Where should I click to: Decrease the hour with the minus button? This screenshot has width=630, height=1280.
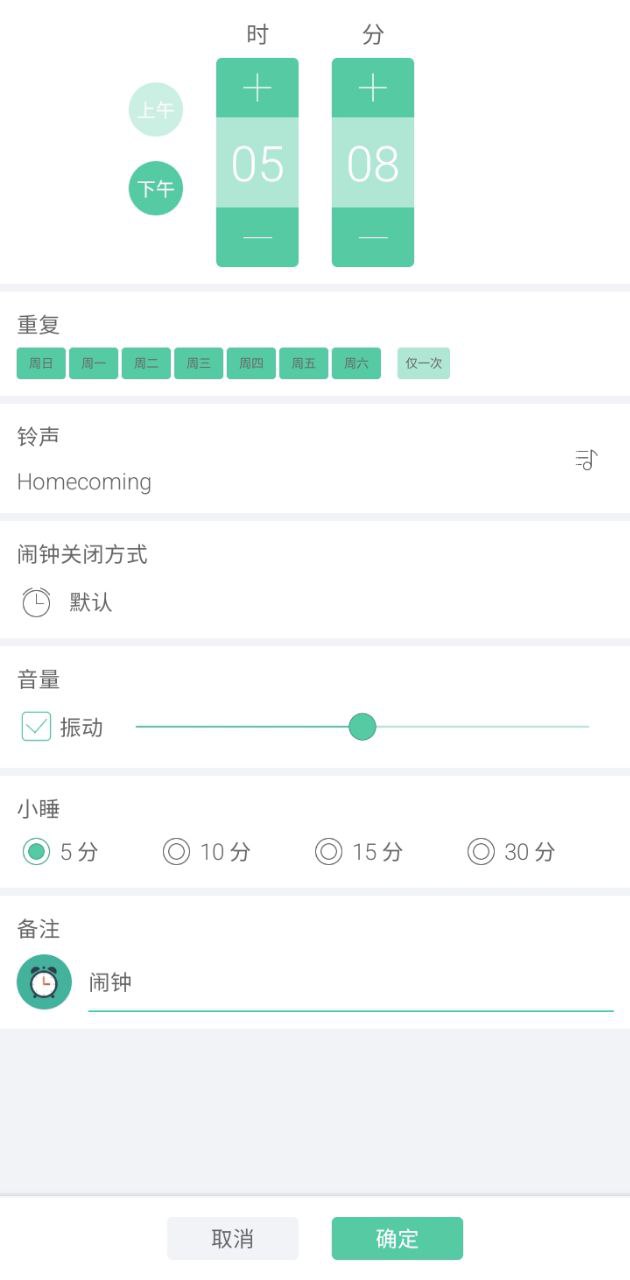[x=257, y=237]
